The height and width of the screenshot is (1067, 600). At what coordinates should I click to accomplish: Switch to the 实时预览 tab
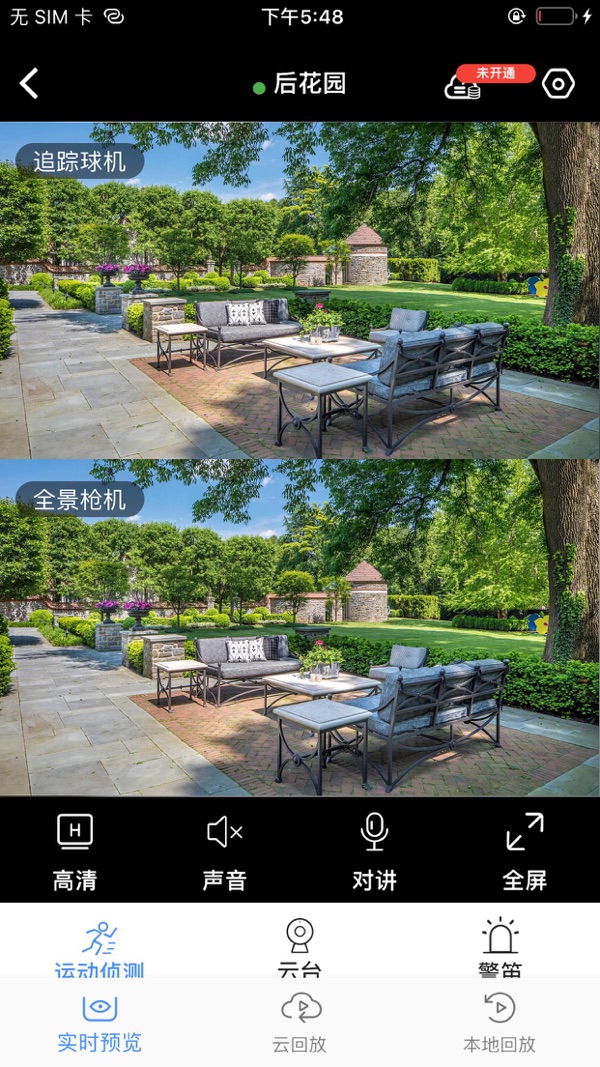click(99, 1025)
